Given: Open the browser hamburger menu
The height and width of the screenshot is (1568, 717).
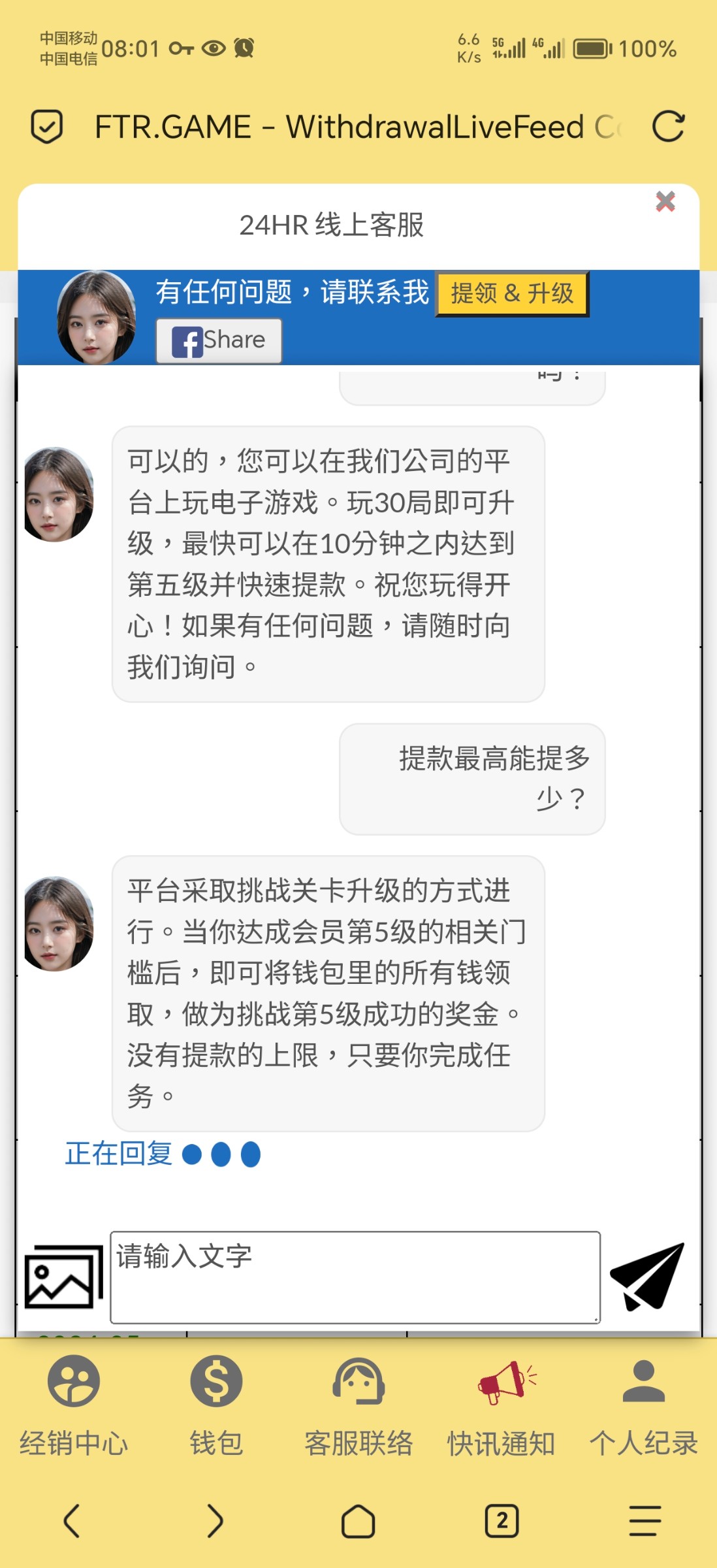Looking at the screenshot, I should [645, 1521].
